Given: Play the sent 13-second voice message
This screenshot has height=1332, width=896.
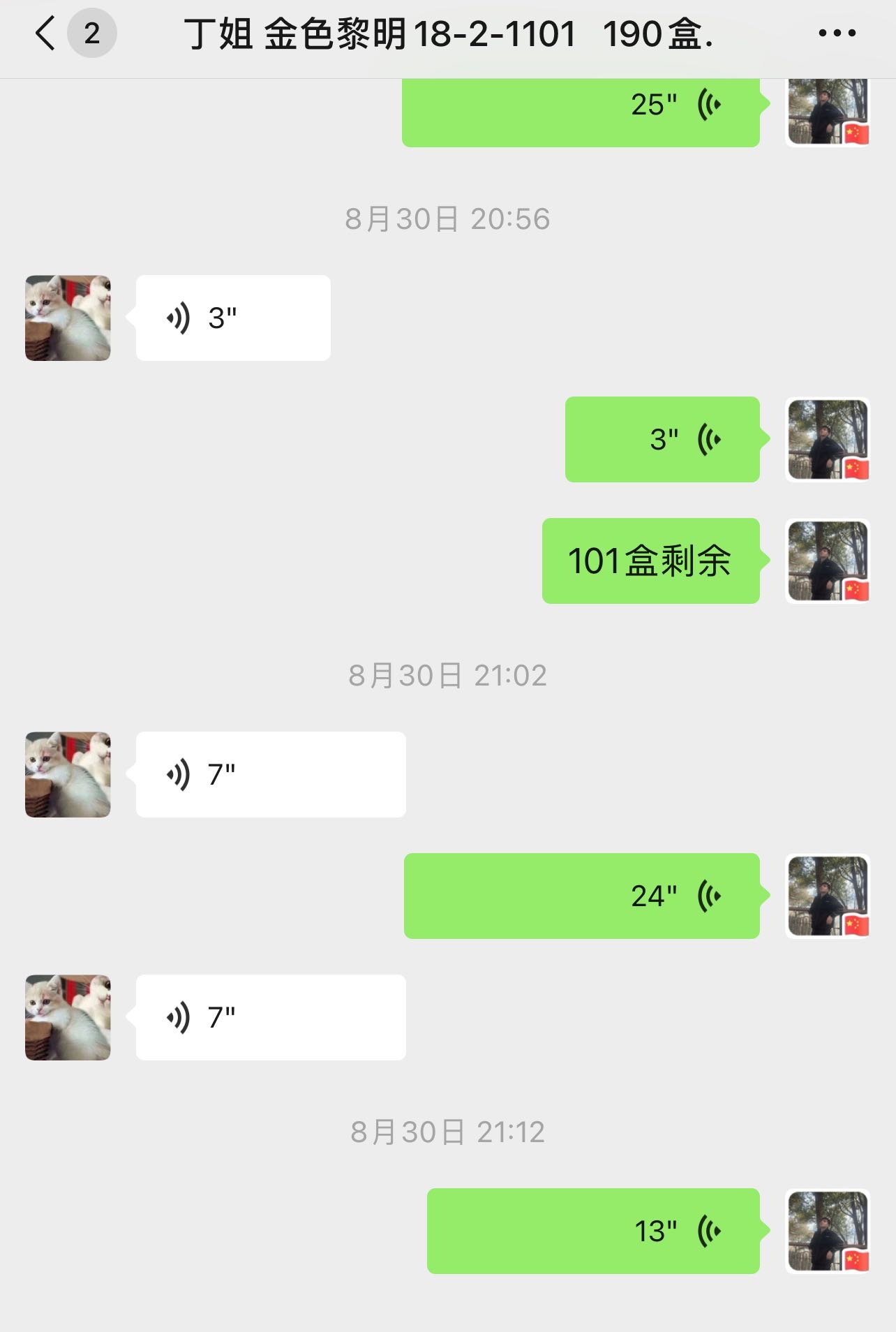Looking at the screenshot, I should [592, 1231].
